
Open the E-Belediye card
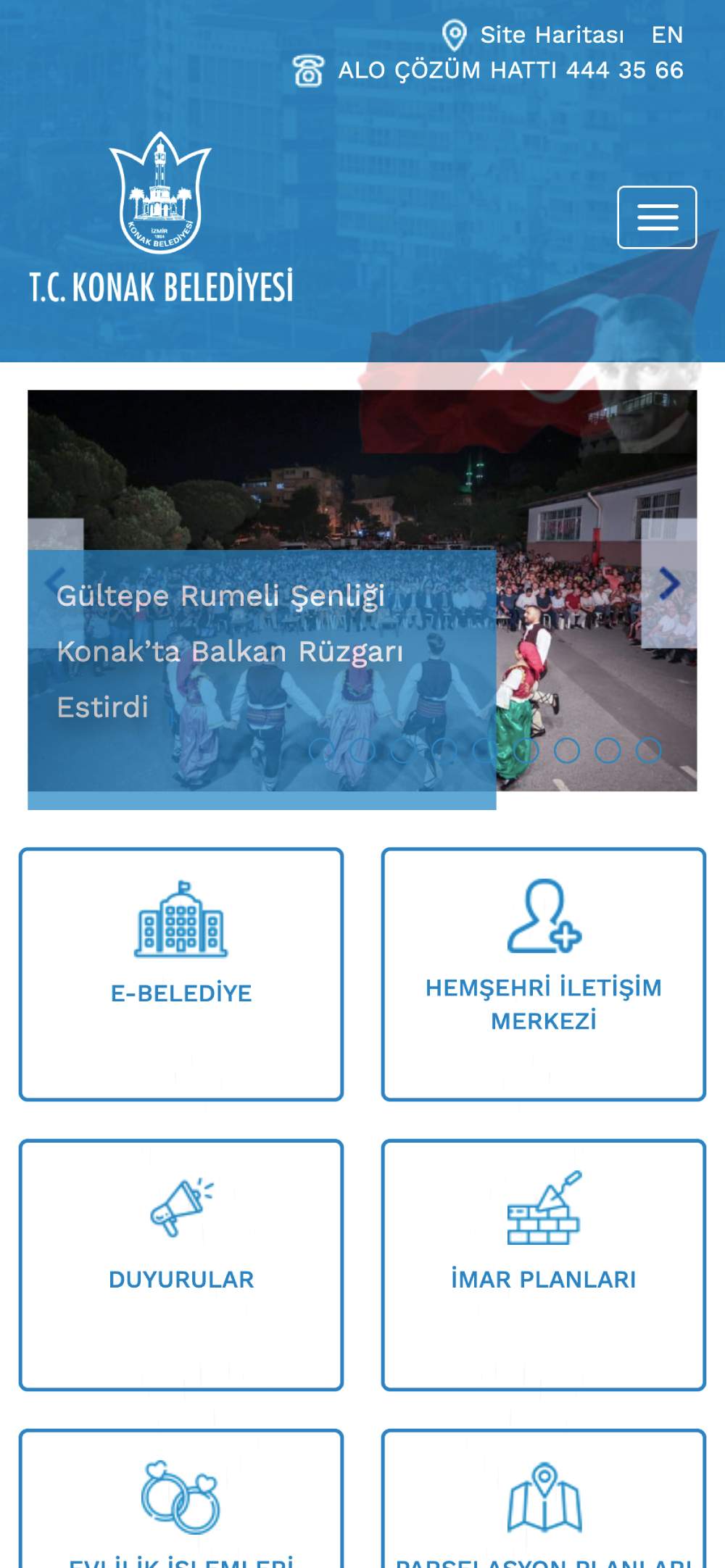coord(181,974)
